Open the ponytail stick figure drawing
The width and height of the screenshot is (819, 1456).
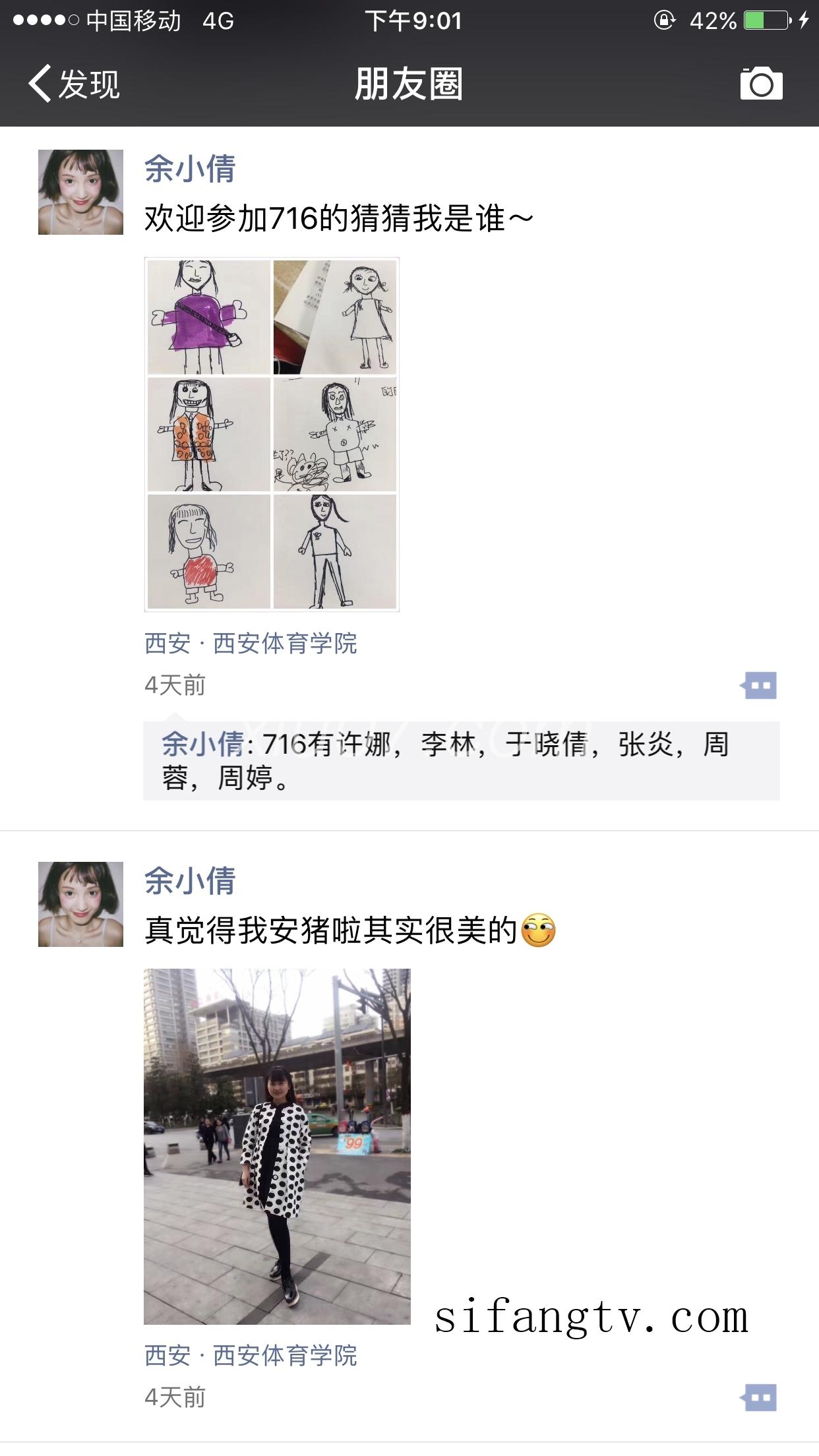(x=335, y=551)
